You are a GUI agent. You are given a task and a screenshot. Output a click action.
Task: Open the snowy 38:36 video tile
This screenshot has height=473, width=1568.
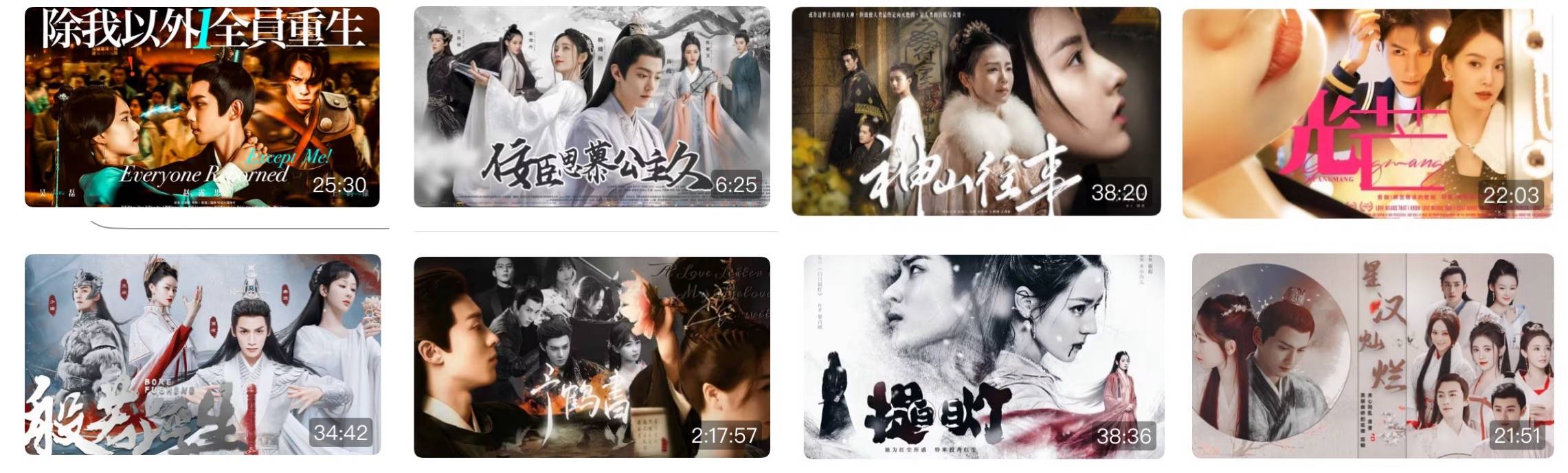[x=984, y=357]
